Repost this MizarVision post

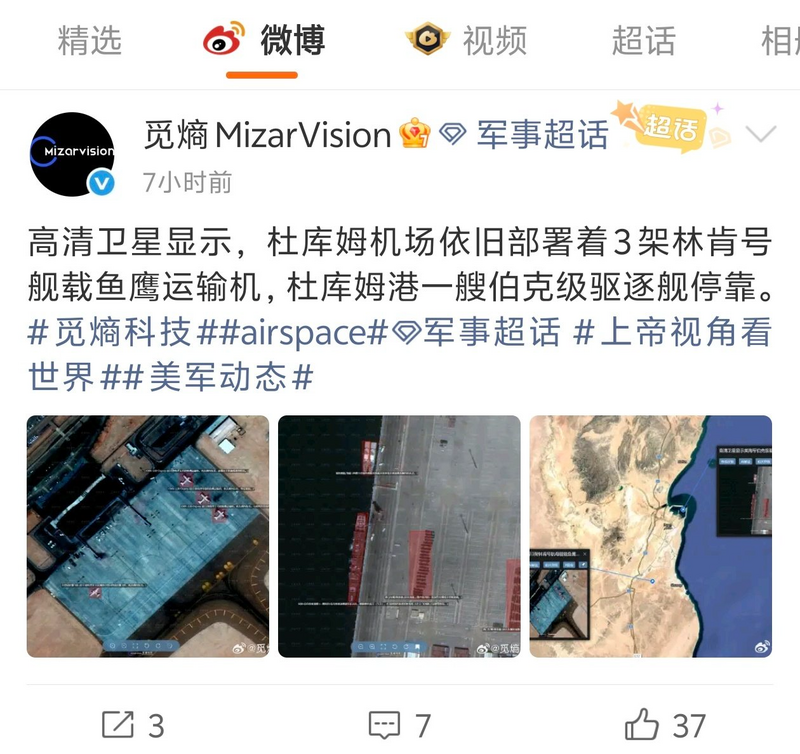pyautogui.click(x=133, y=725)
